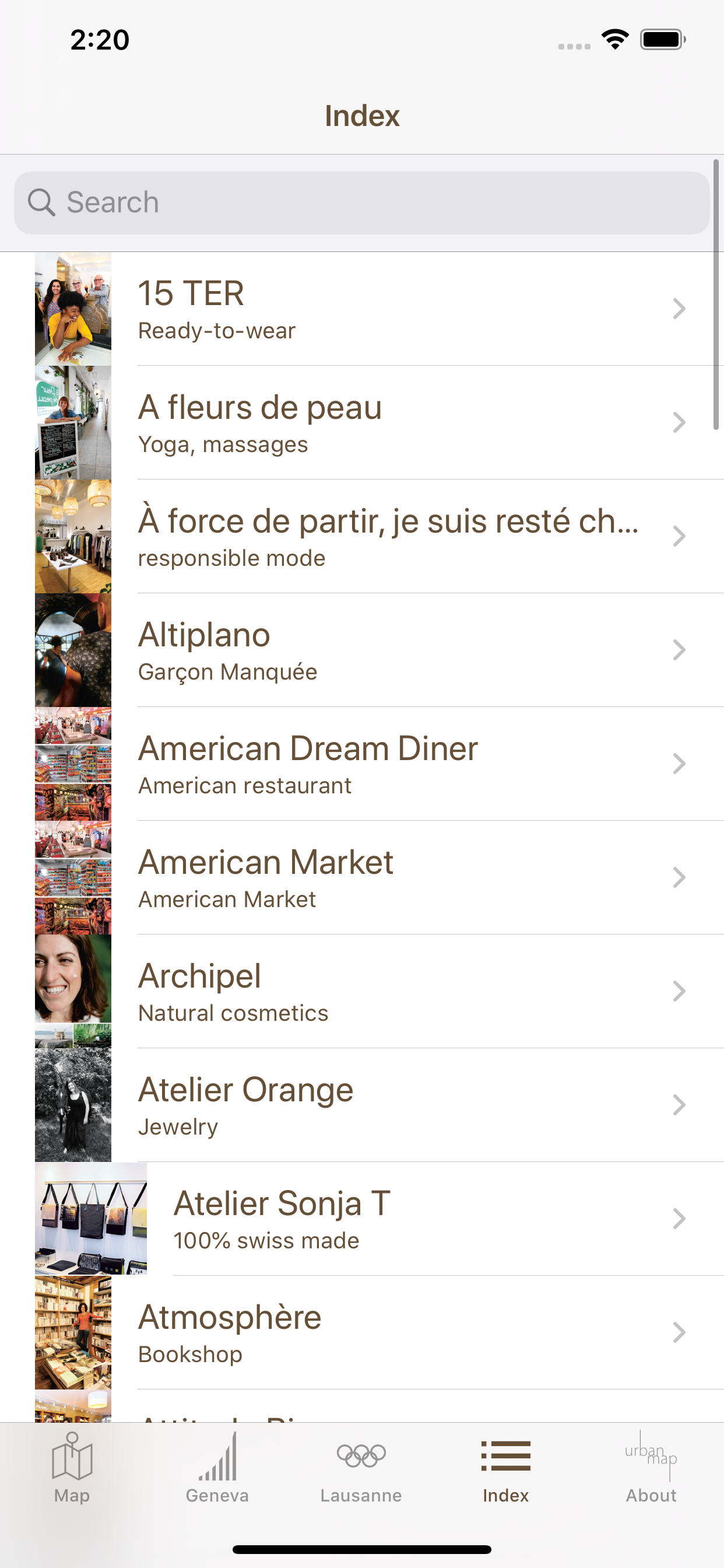View Archipel natural cosmetics
Image resolution: width=724 pixels, height=1568 pixels.
pyautogui.click(x=362, y=992)
